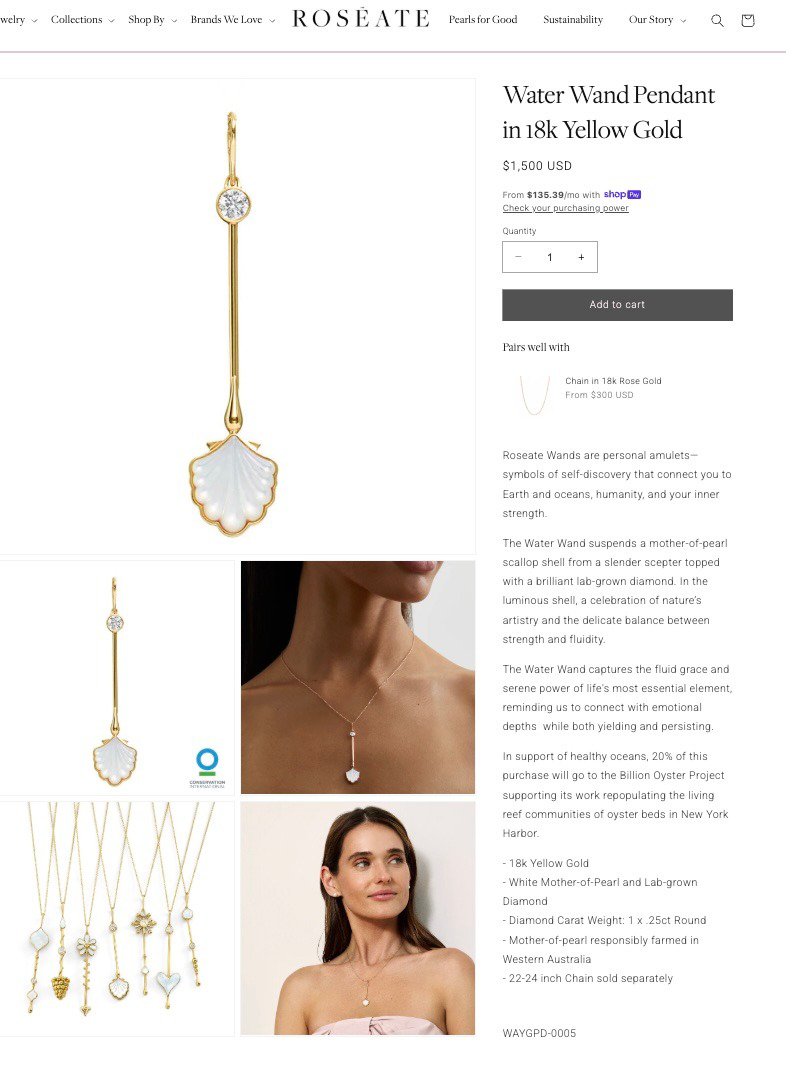Expand the Our Story menu
The width and height of the screenshot is (786, 1070).
point(657,20)
